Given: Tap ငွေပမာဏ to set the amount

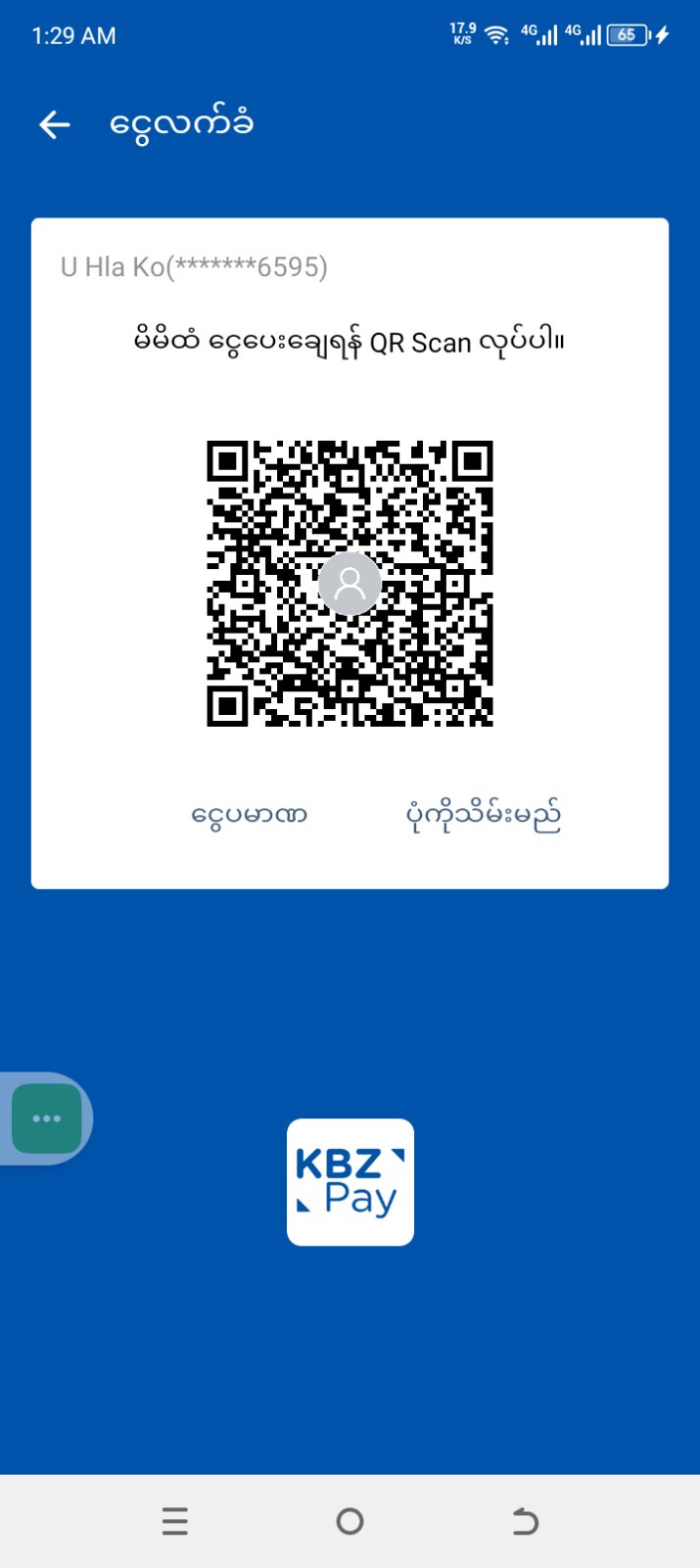Looking at the screenshot, I should point(249,815).
